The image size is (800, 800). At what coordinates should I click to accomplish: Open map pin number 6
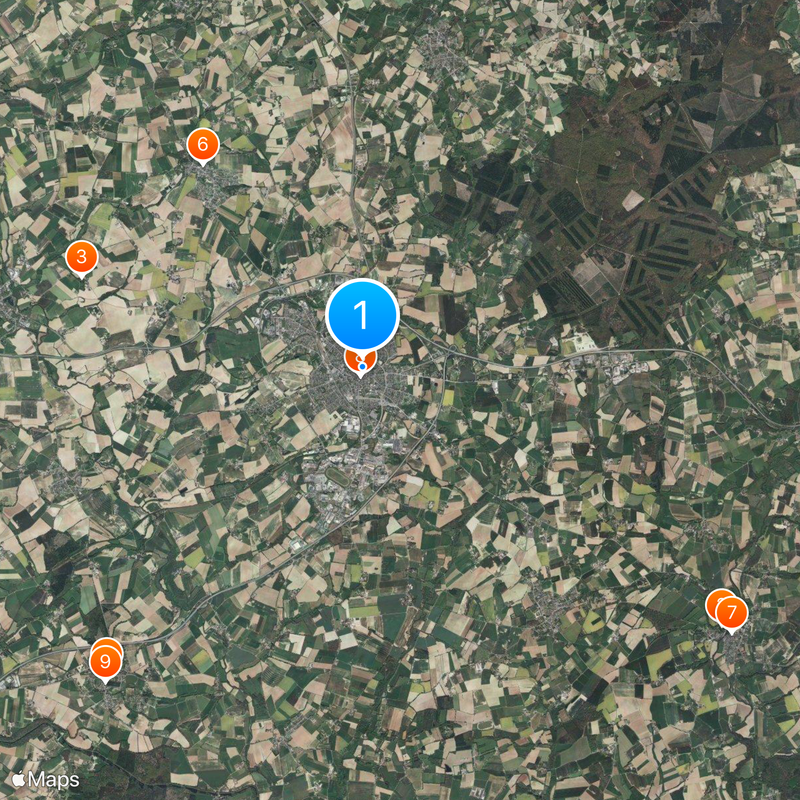(202, 144)
